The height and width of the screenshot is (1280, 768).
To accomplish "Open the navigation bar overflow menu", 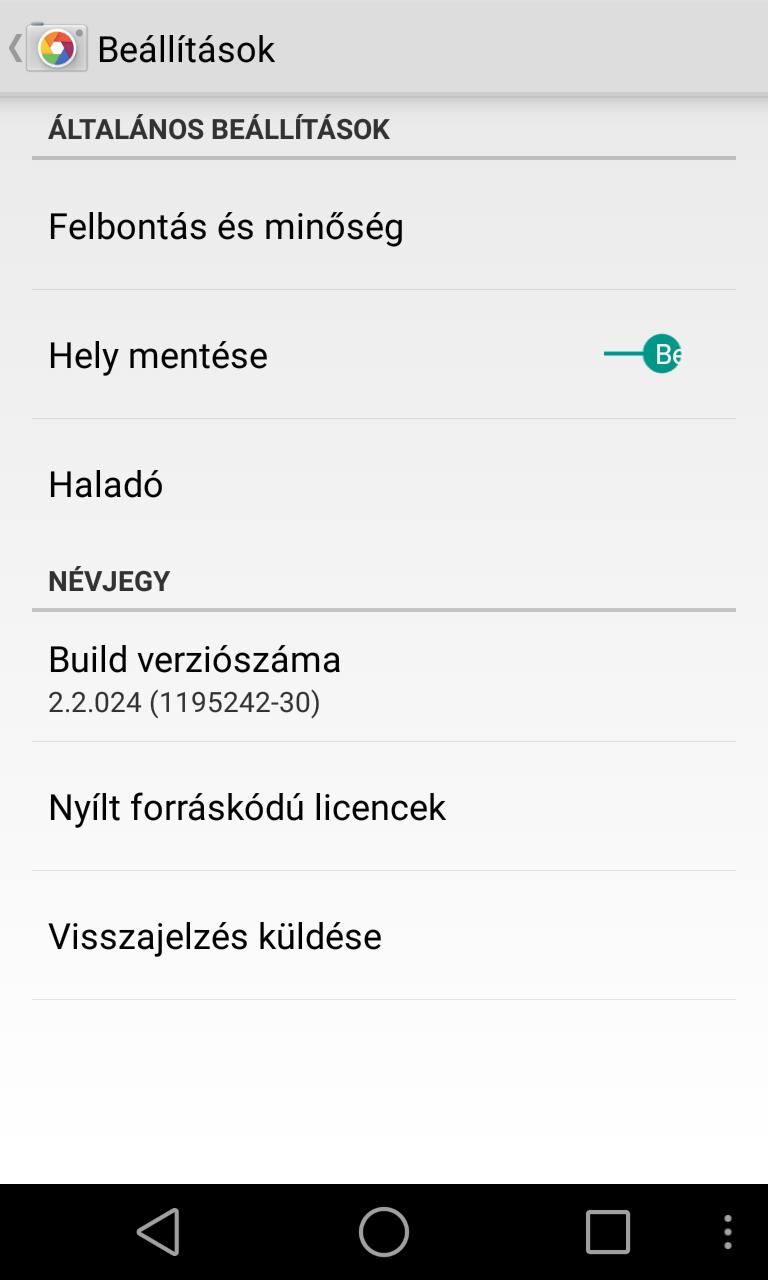I will [728, 1232].
